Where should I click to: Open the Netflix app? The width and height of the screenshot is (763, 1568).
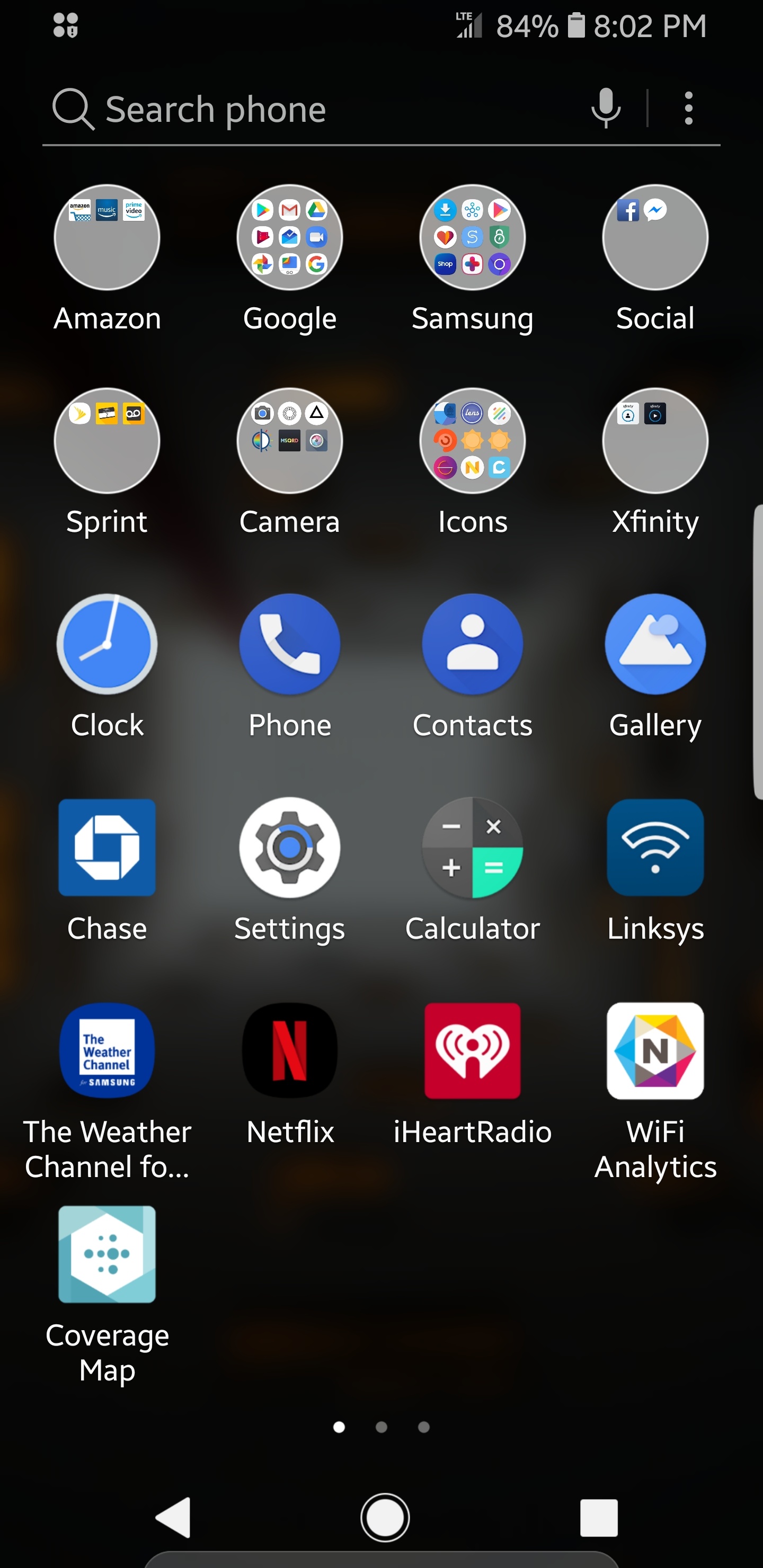(290, 1051)
